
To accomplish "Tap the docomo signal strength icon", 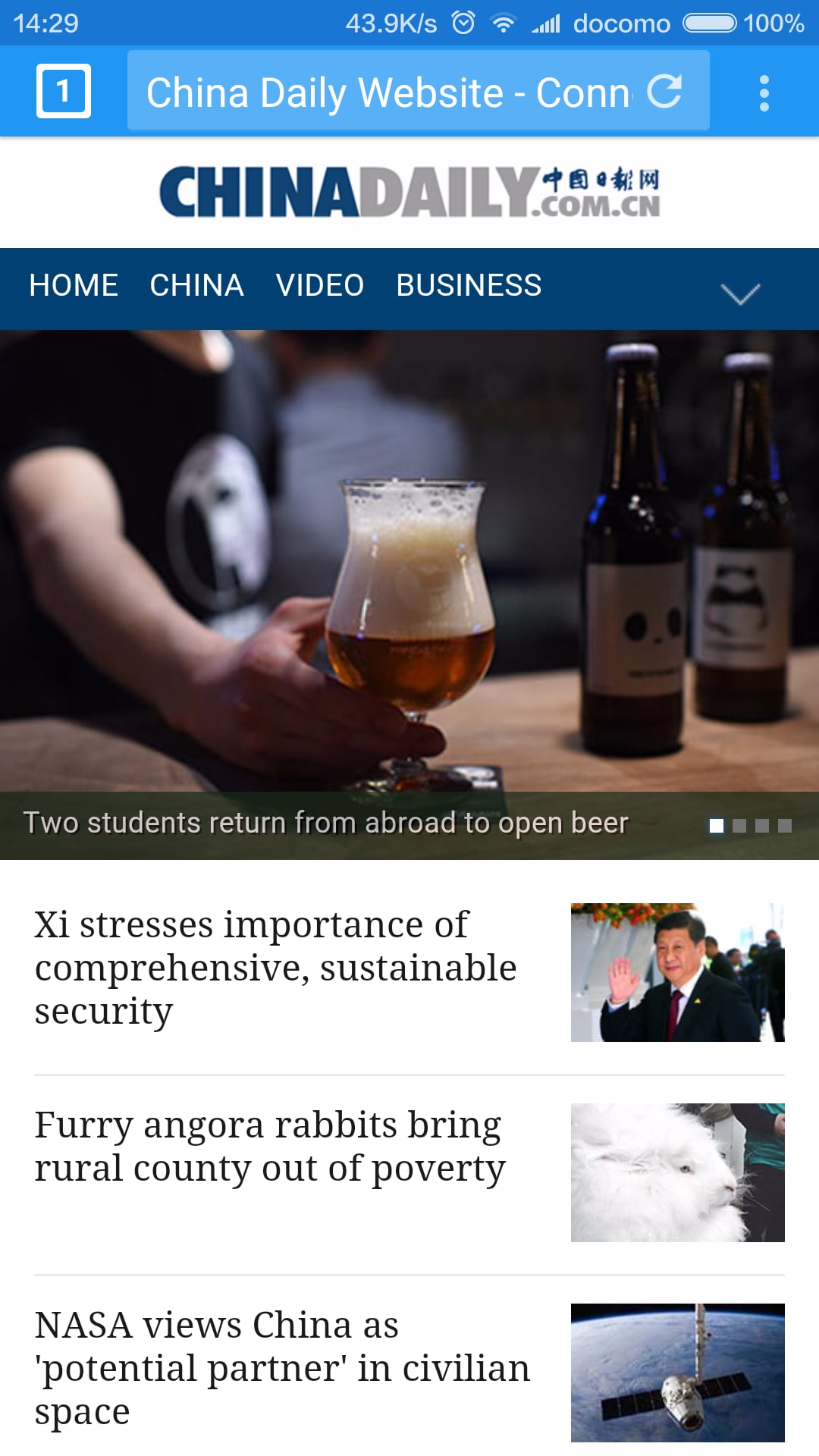I will click(x=548, y=23).
